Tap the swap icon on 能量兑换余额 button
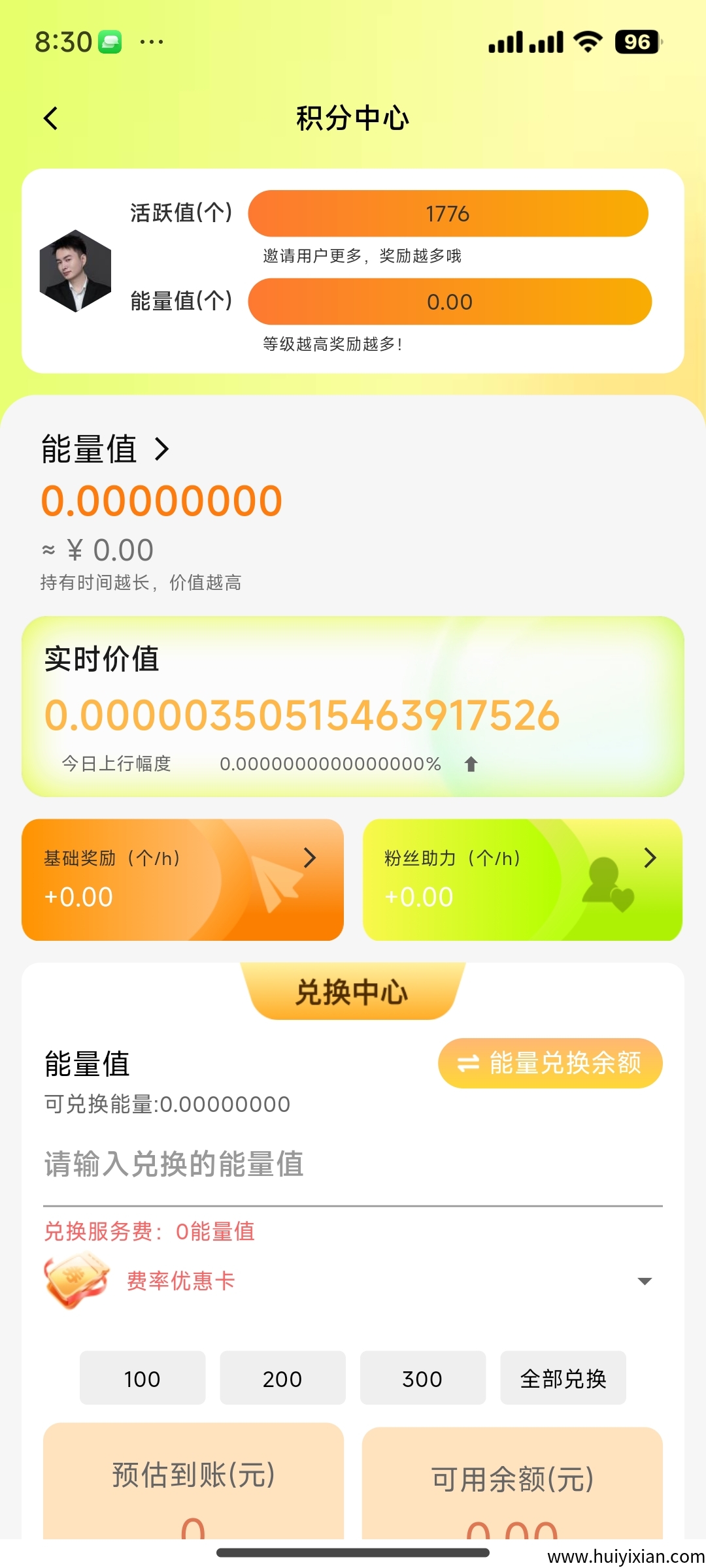This screenshot has height=1568, width=706. [470, 1062]
